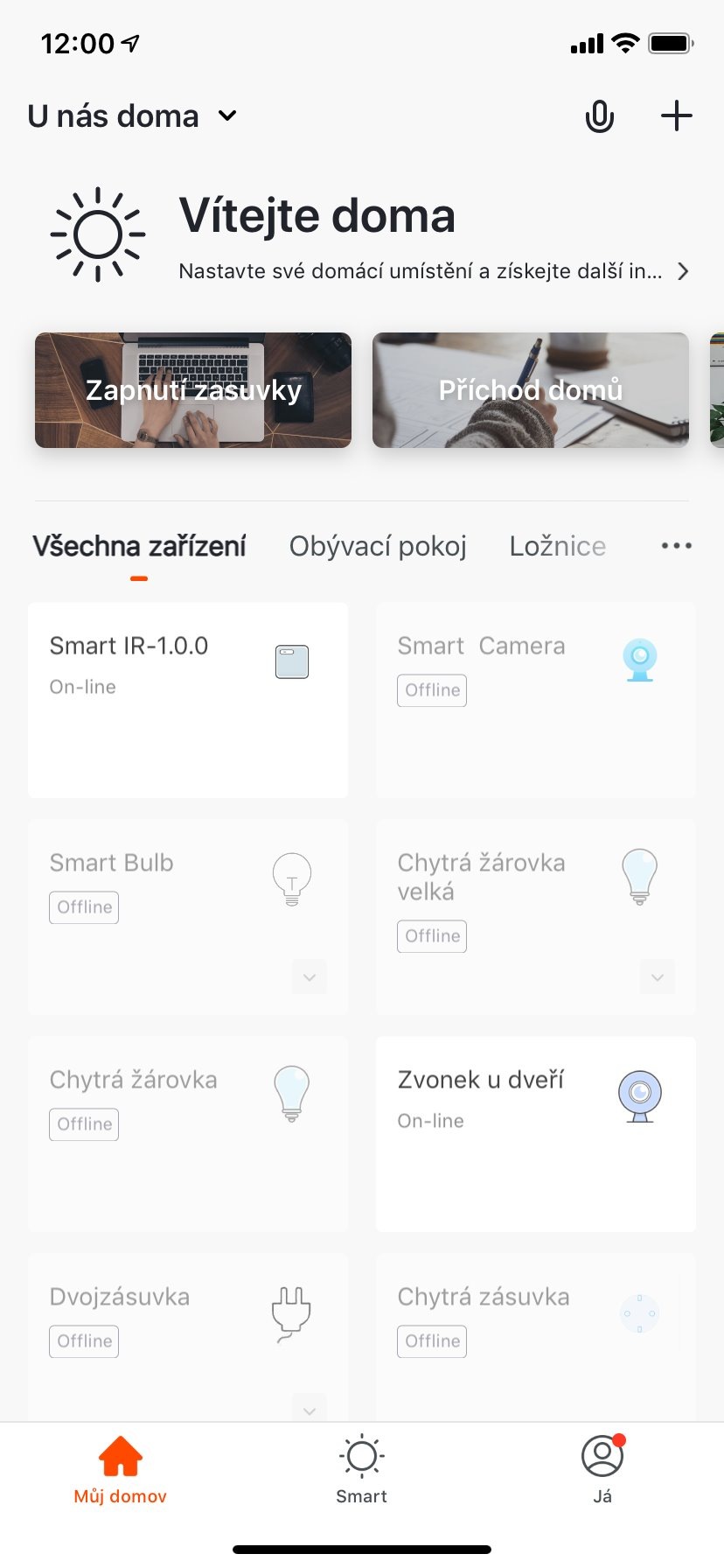Viewport: 724px width, 1568px height.
Task: Switch to the Ložnice tab
Action: pyautogui.click(x=558, y=546)
